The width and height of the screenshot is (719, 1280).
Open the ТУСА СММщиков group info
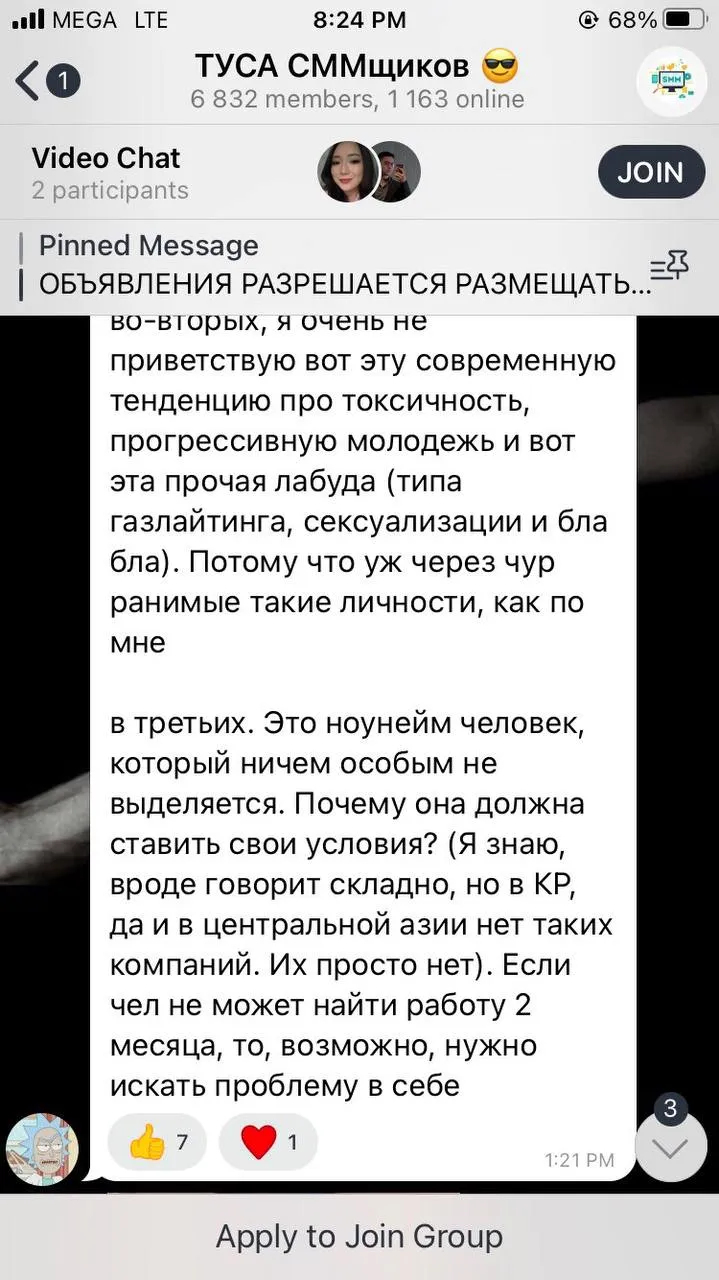click(x=357, y=81)
